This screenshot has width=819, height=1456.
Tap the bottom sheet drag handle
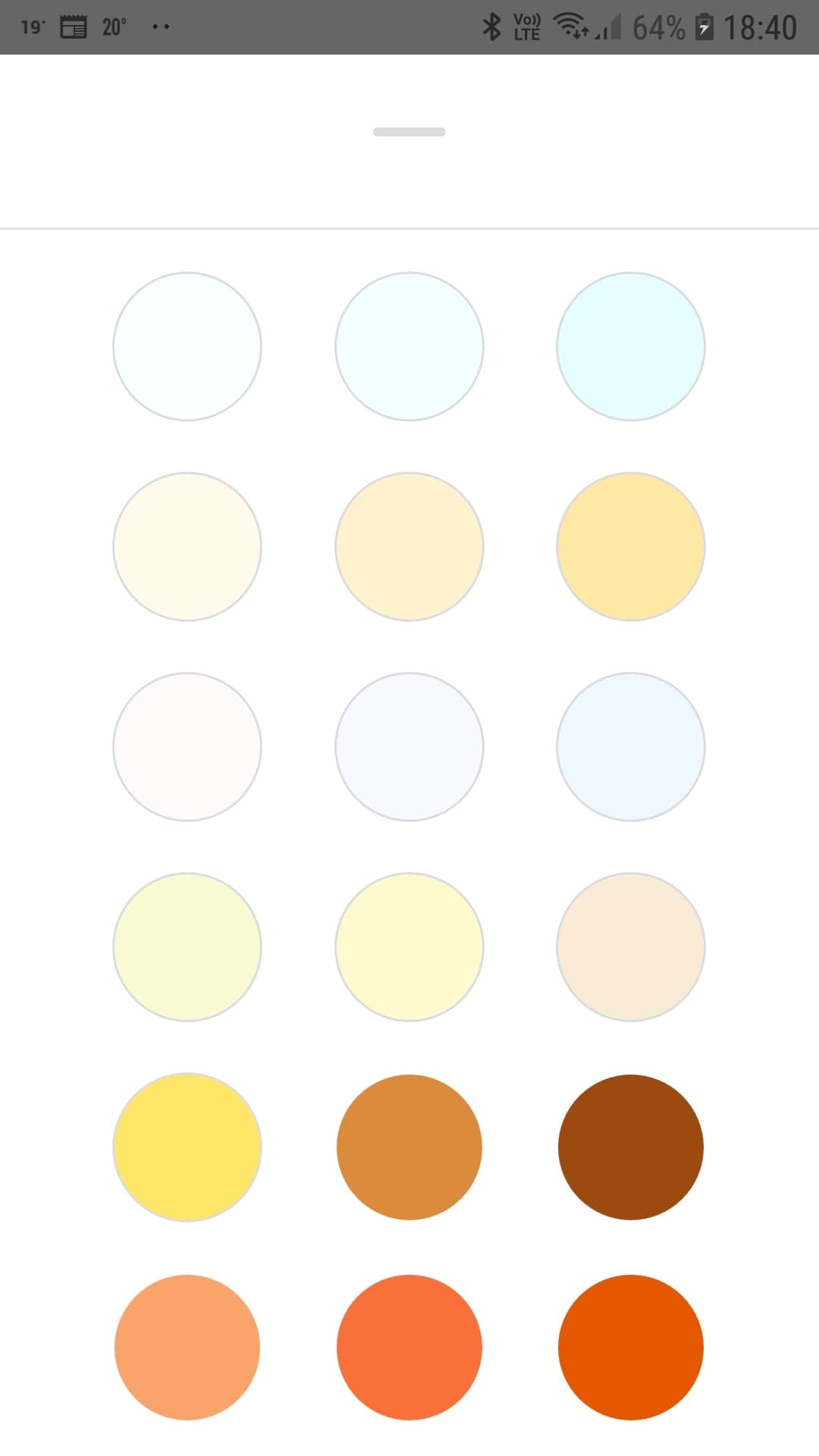click(x=409, y=132)
